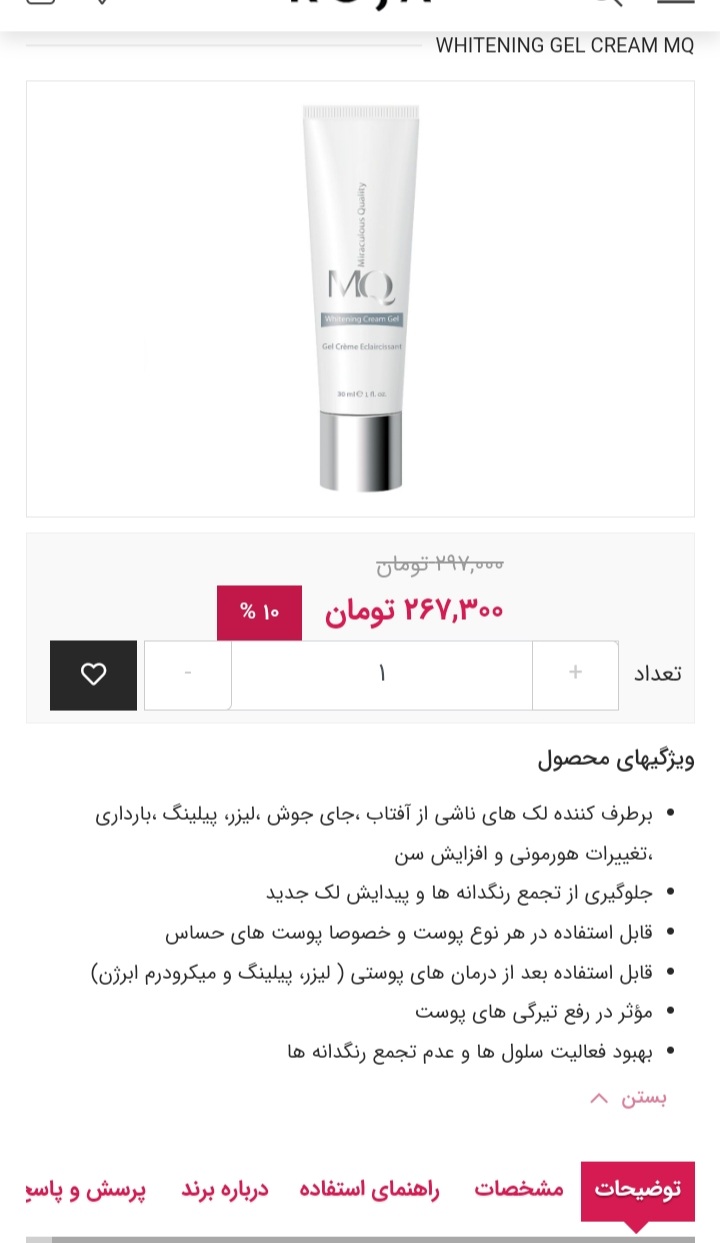Decrease quantity with the minus button
Image resolution: width=720 pixels, height=1243 pixels.
click(188, 675)
